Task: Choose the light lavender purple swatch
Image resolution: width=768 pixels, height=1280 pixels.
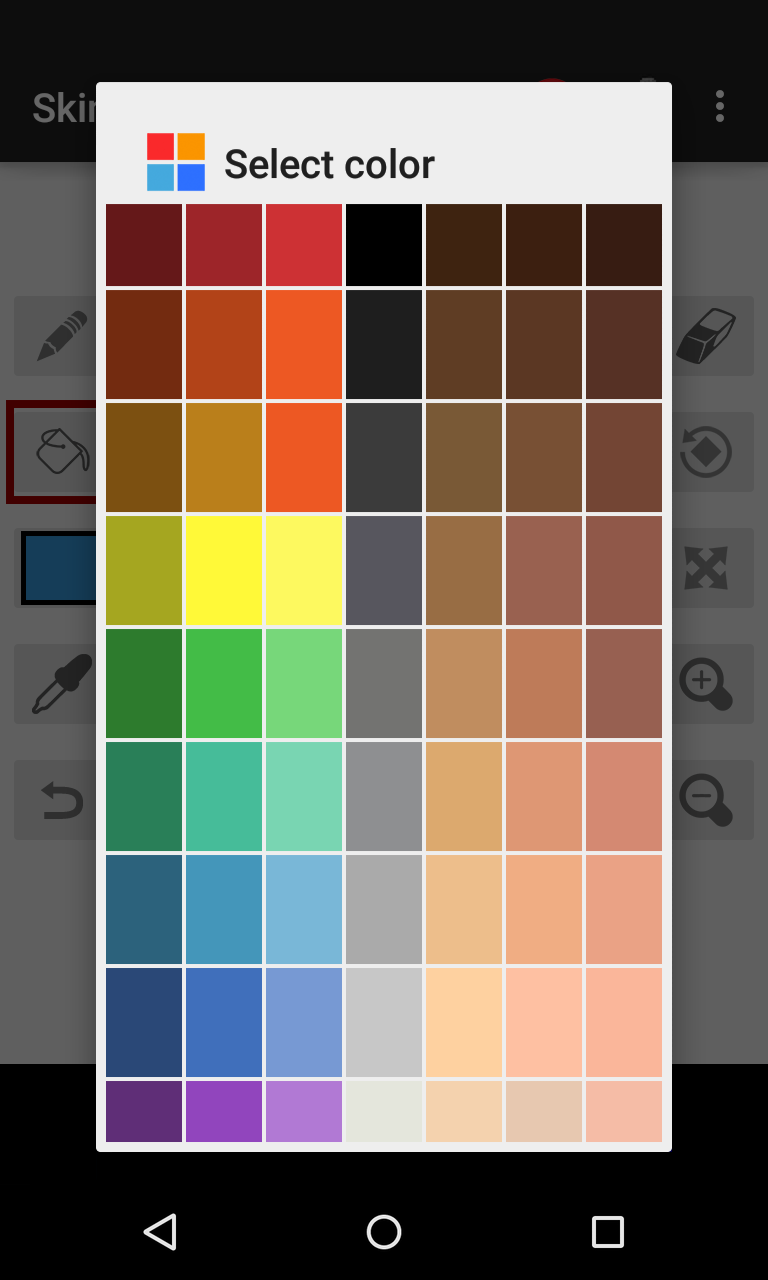Action: (x=304, y=1111)
